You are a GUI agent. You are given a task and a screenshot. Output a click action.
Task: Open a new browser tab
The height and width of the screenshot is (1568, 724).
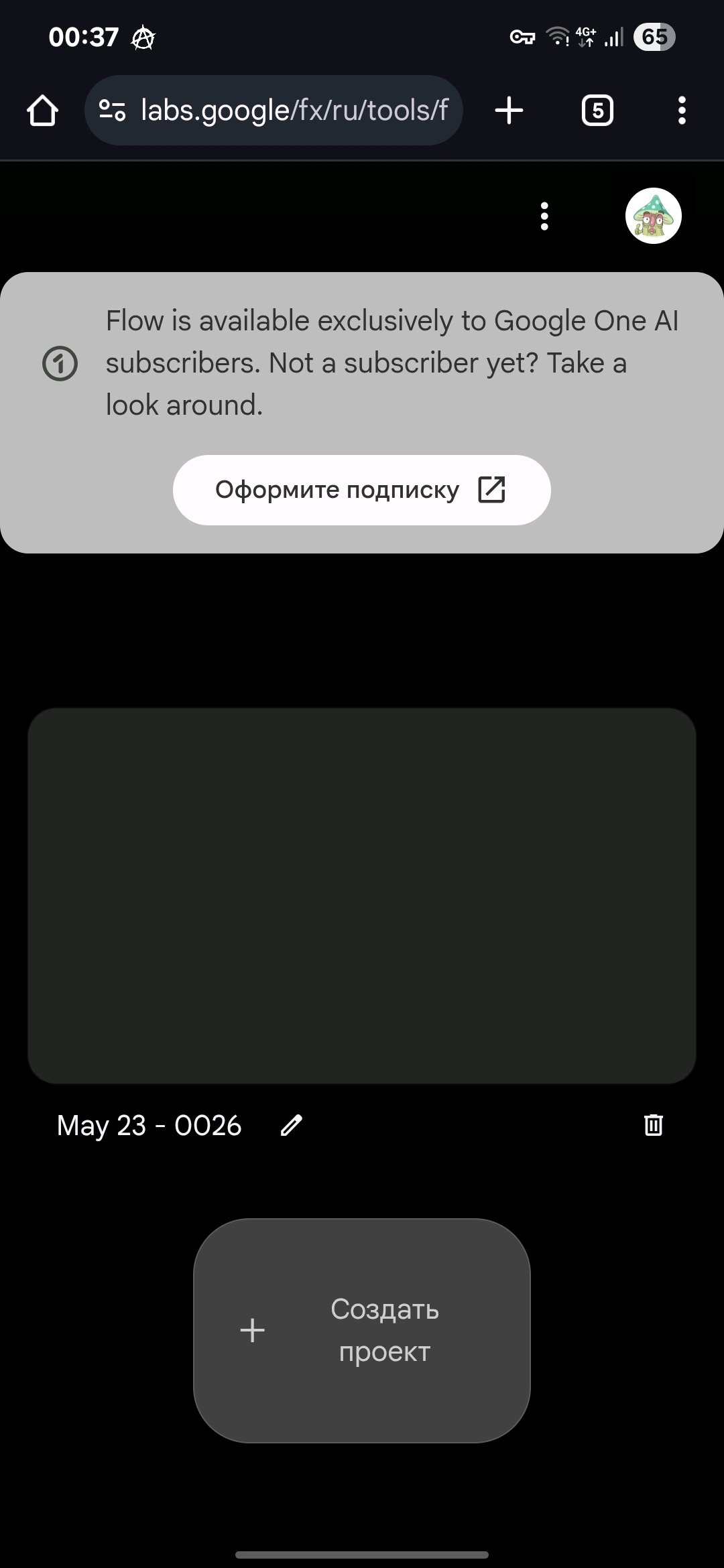pyautogui.click(x=509, y=111)
